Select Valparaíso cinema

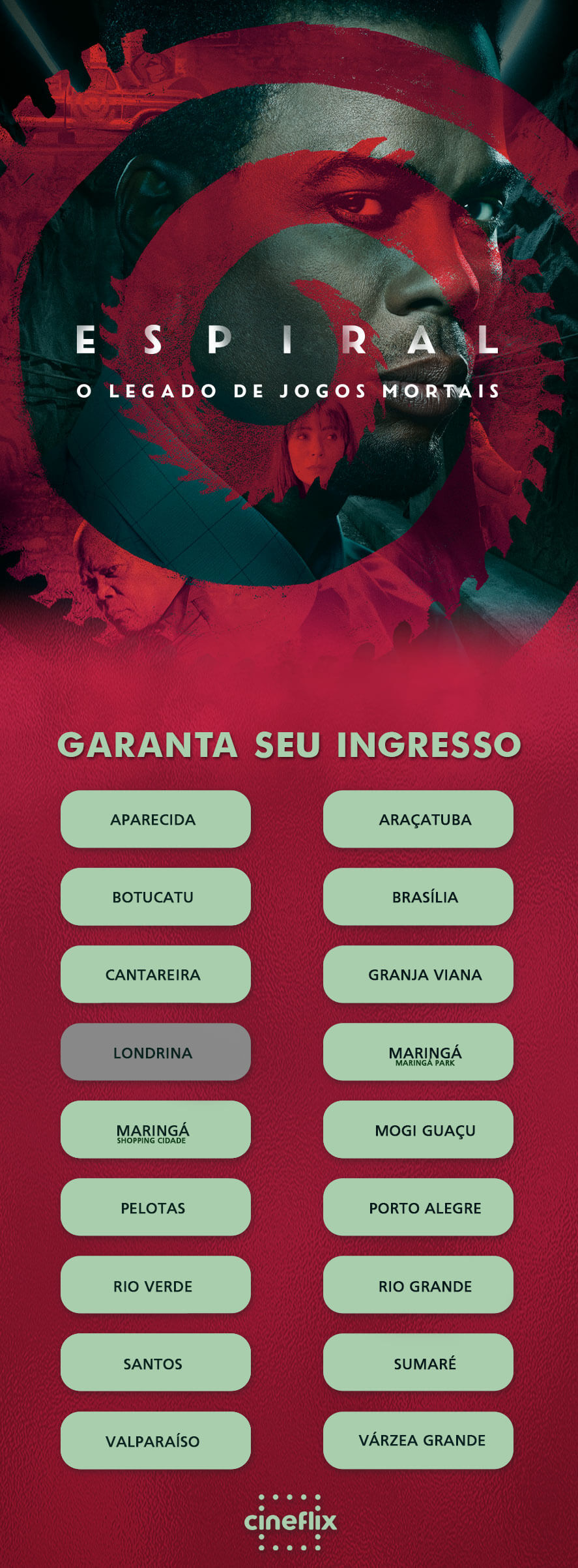coord(155,1440)
